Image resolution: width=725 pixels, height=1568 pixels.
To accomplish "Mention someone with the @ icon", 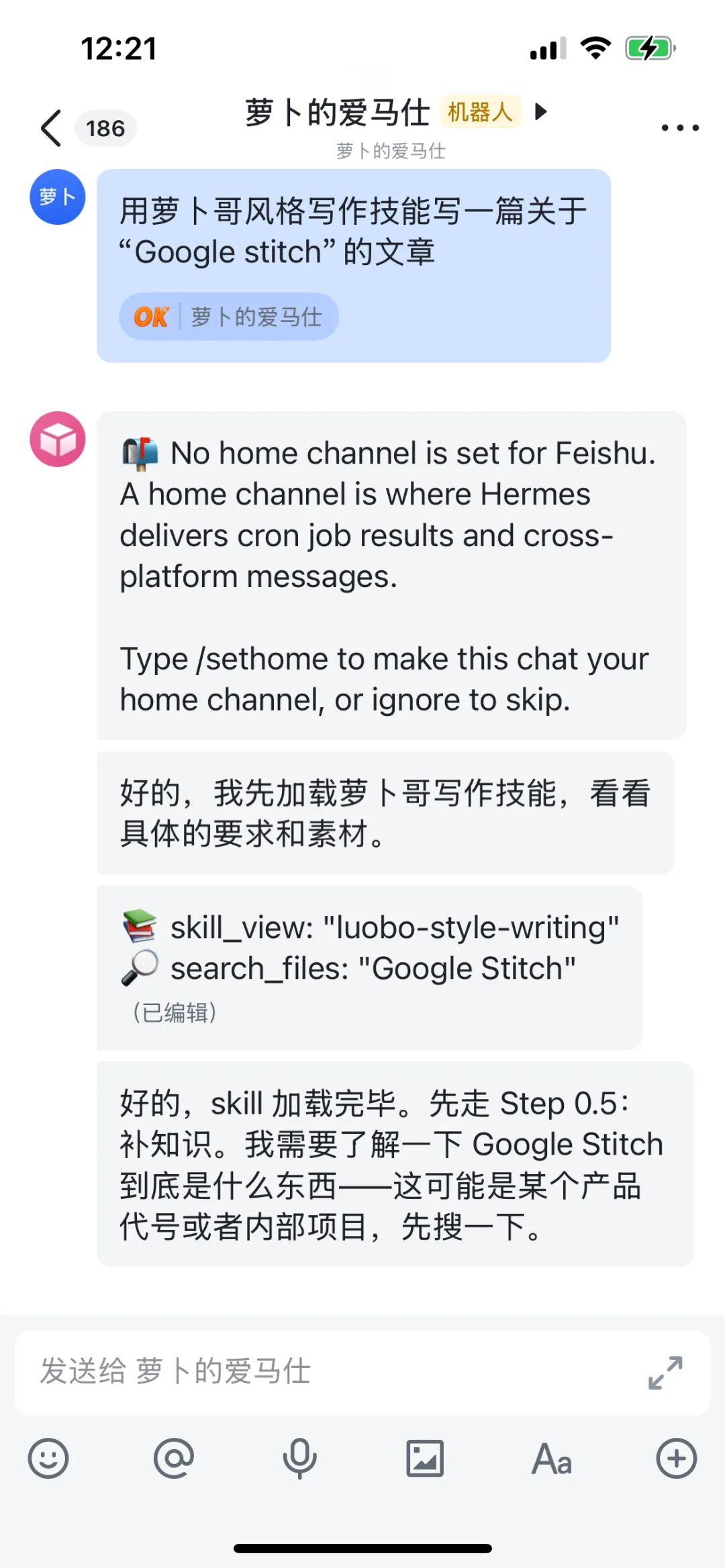I will [174, 1458].
